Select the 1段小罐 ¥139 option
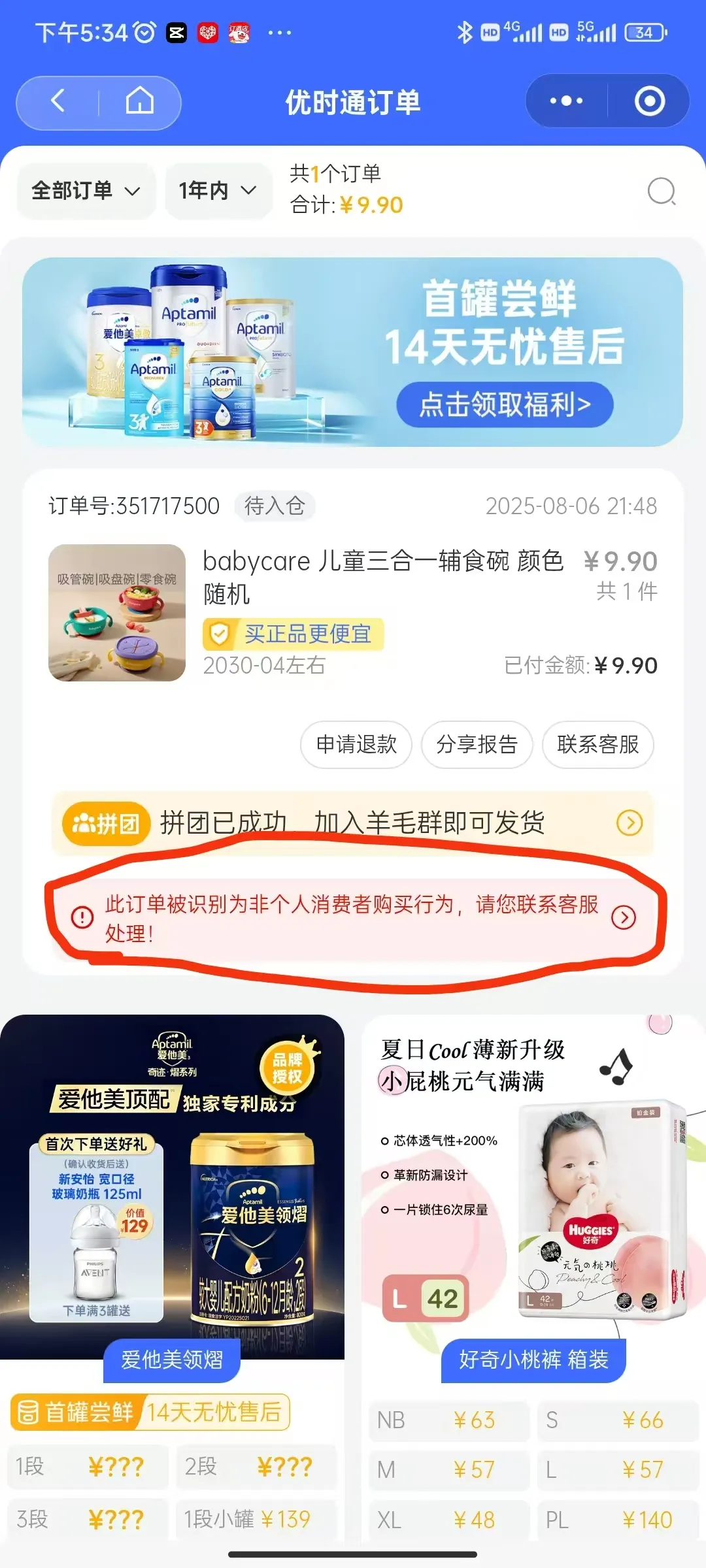Screen dimensions: 706x1568 coord(256,1520)
